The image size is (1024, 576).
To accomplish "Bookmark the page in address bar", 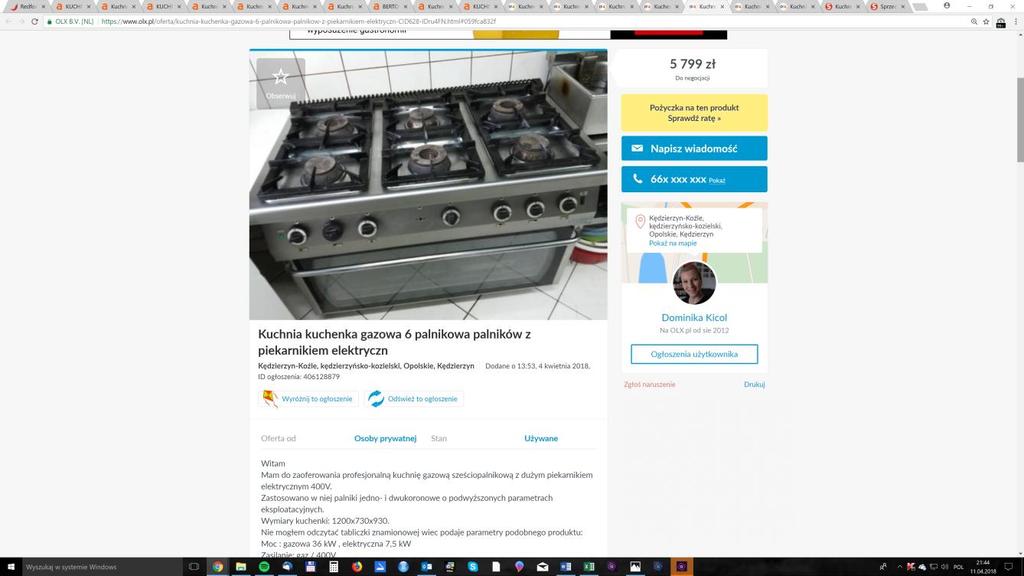I will tap(987, 21).
